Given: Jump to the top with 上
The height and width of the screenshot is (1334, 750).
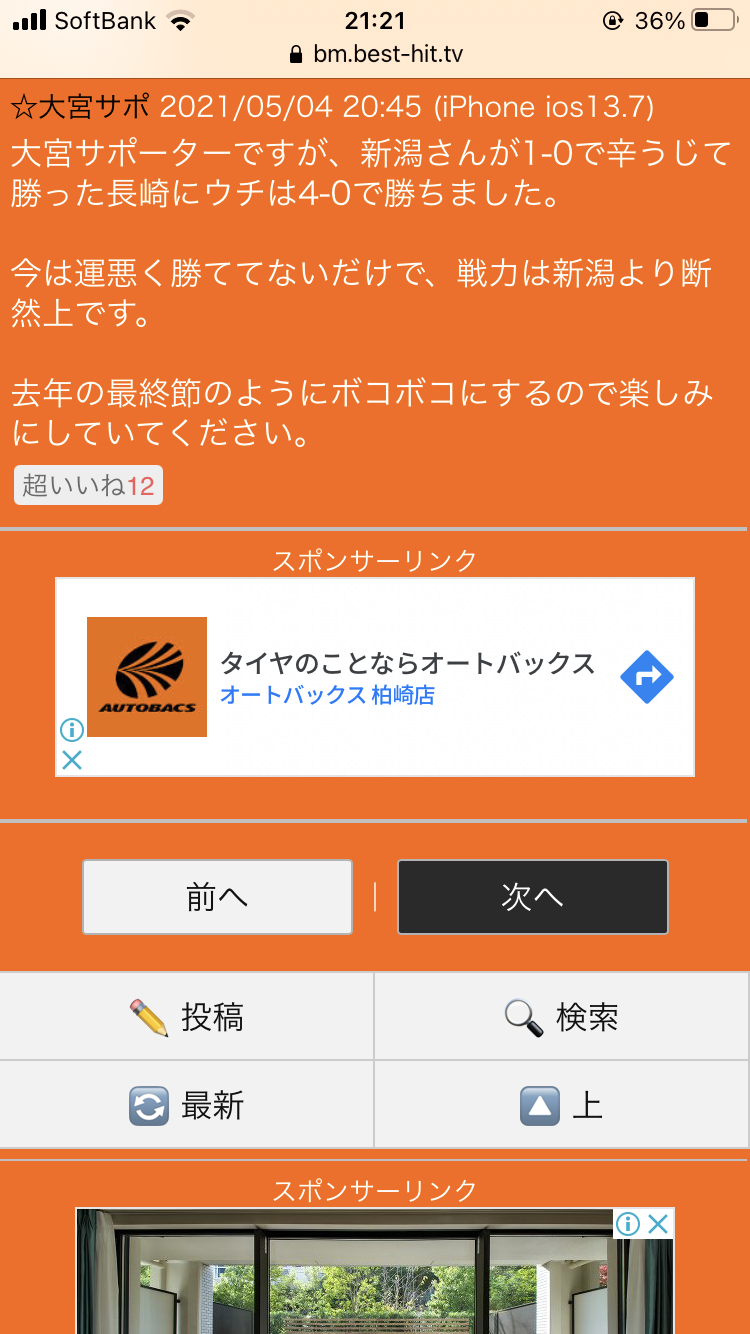Looking at the screenshot, I should [x=562, y=1106].
